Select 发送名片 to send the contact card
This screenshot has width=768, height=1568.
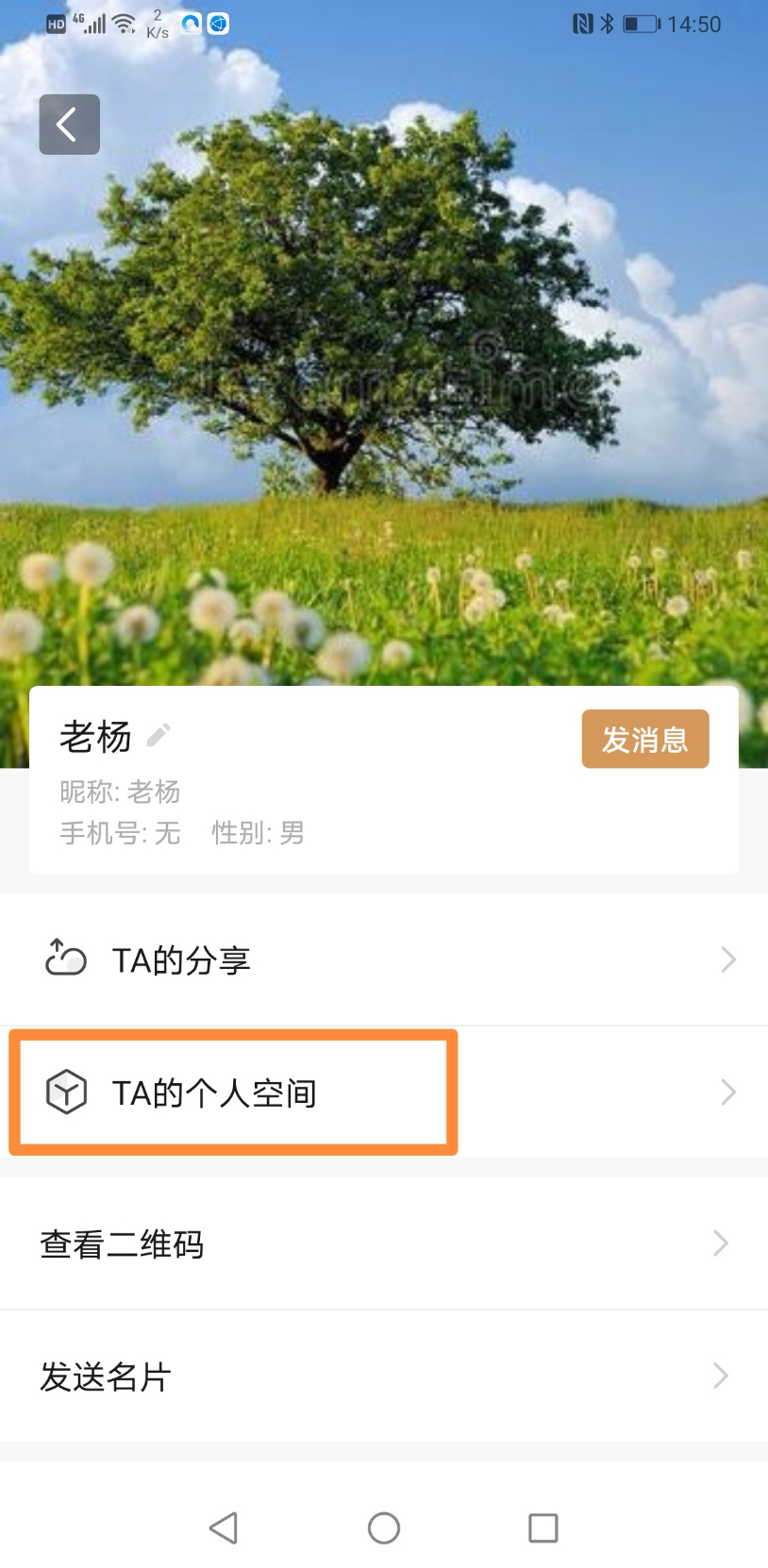383,1376
